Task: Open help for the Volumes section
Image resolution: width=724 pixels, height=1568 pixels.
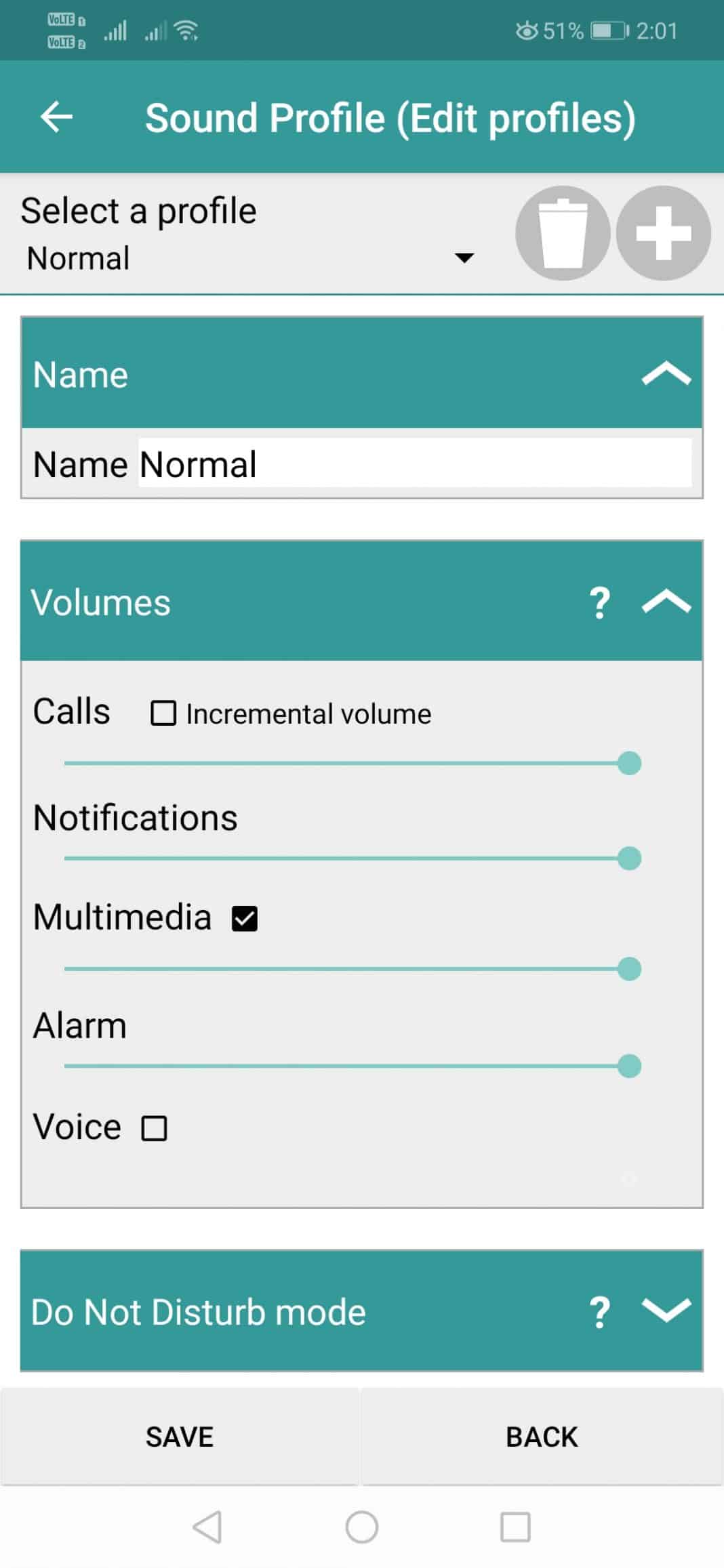Action: tap(600, 602)
